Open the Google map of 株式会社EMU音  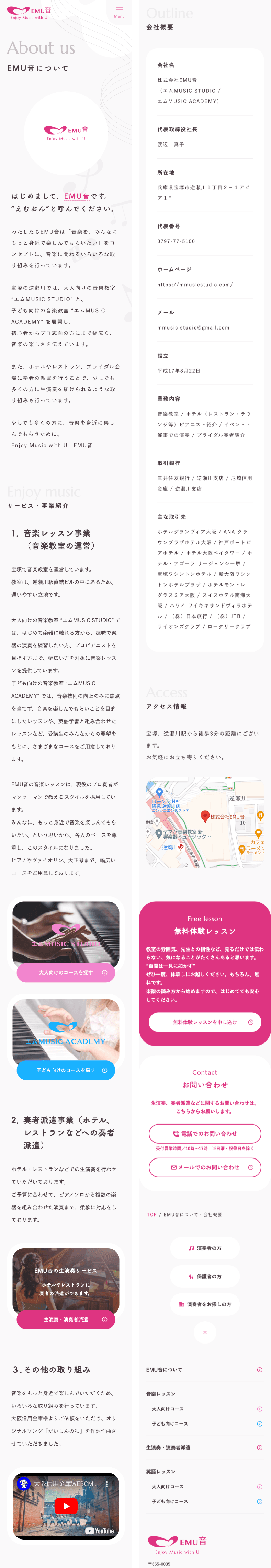(x=205, y=822)
